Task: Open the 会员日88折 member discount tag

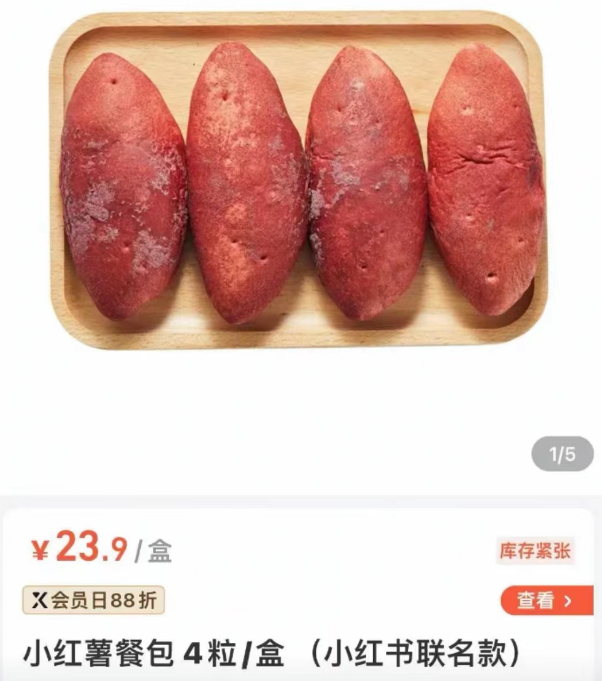Action: tap(93, 600)
